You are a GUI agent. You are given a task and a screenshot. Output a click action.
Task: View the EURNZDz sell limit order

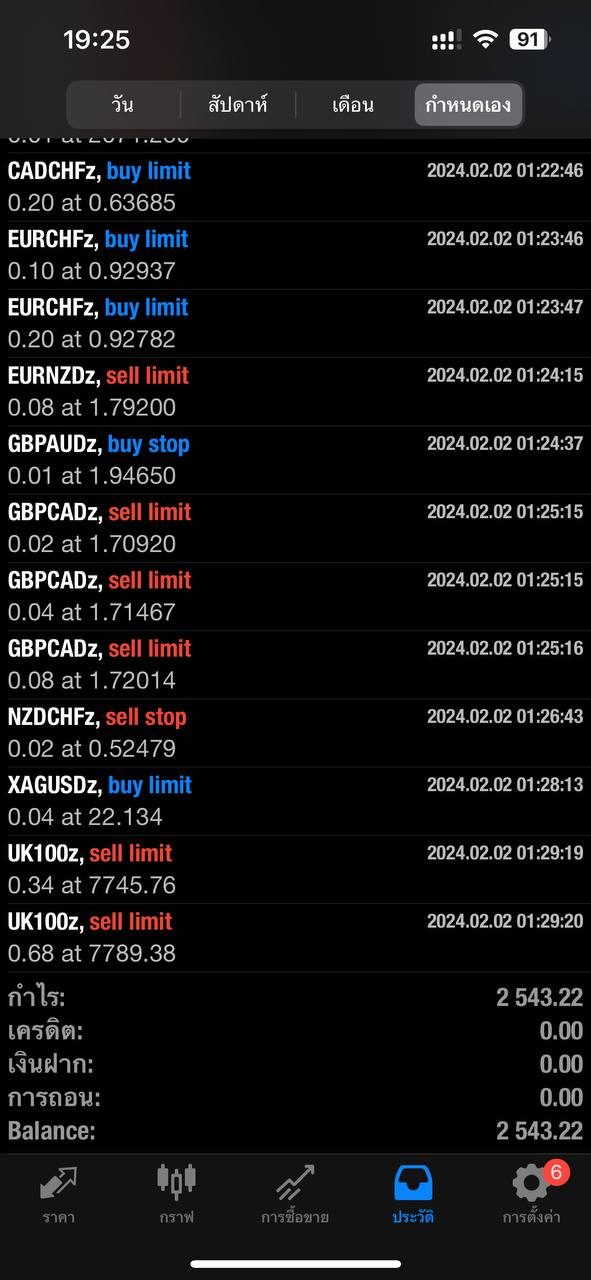pyautogui.click(x=295, y=391)
